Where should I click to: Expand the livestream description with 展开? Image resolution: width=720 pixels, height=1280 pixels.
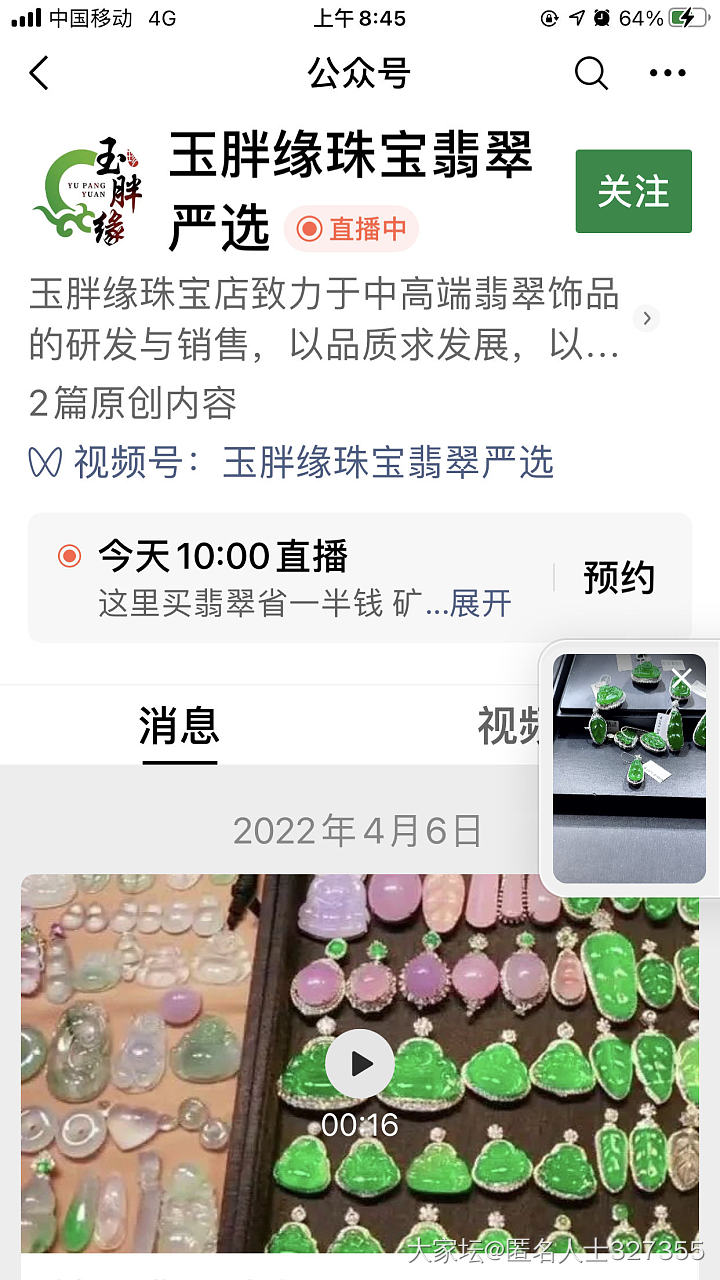(x=480, y=603)
